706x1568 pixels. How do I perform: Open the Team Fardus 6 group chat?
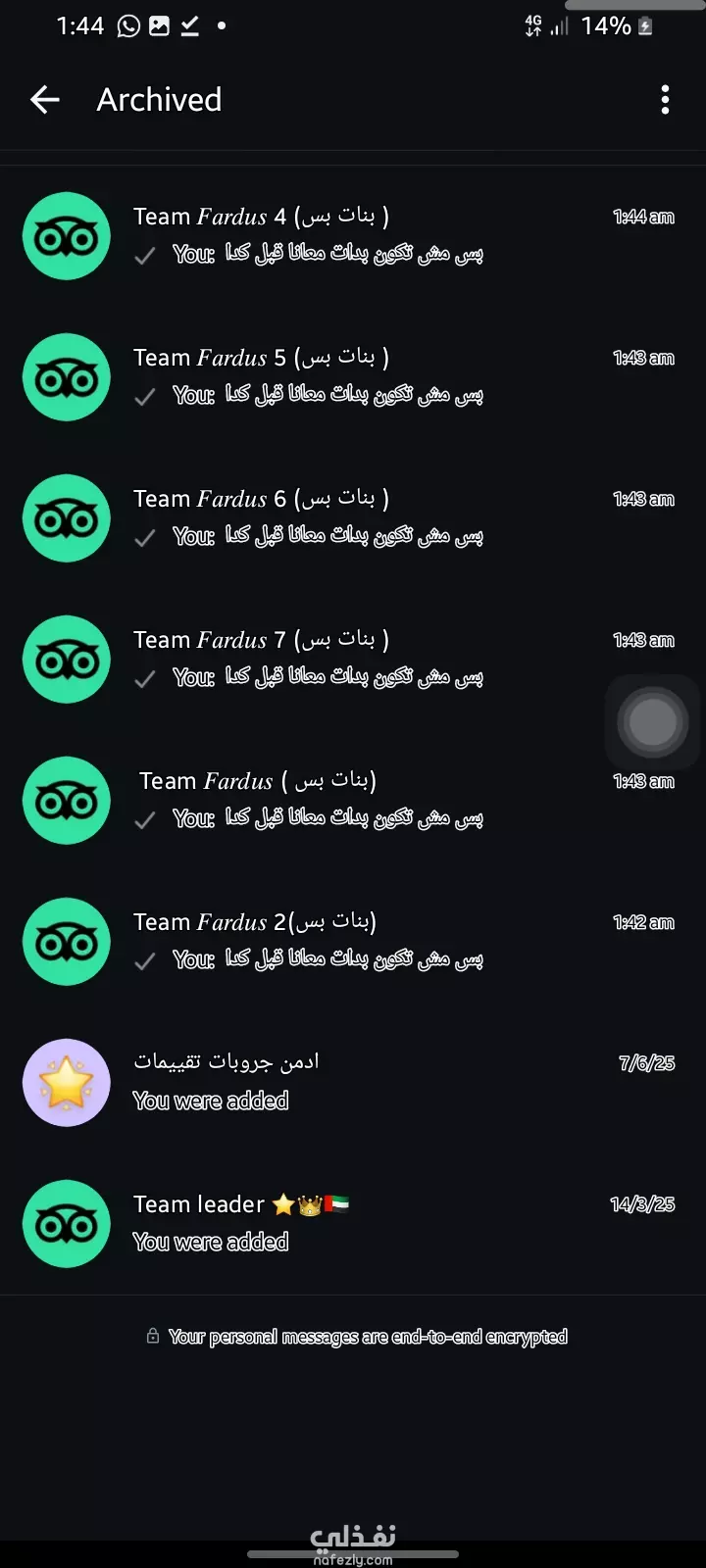pos(353,518)
